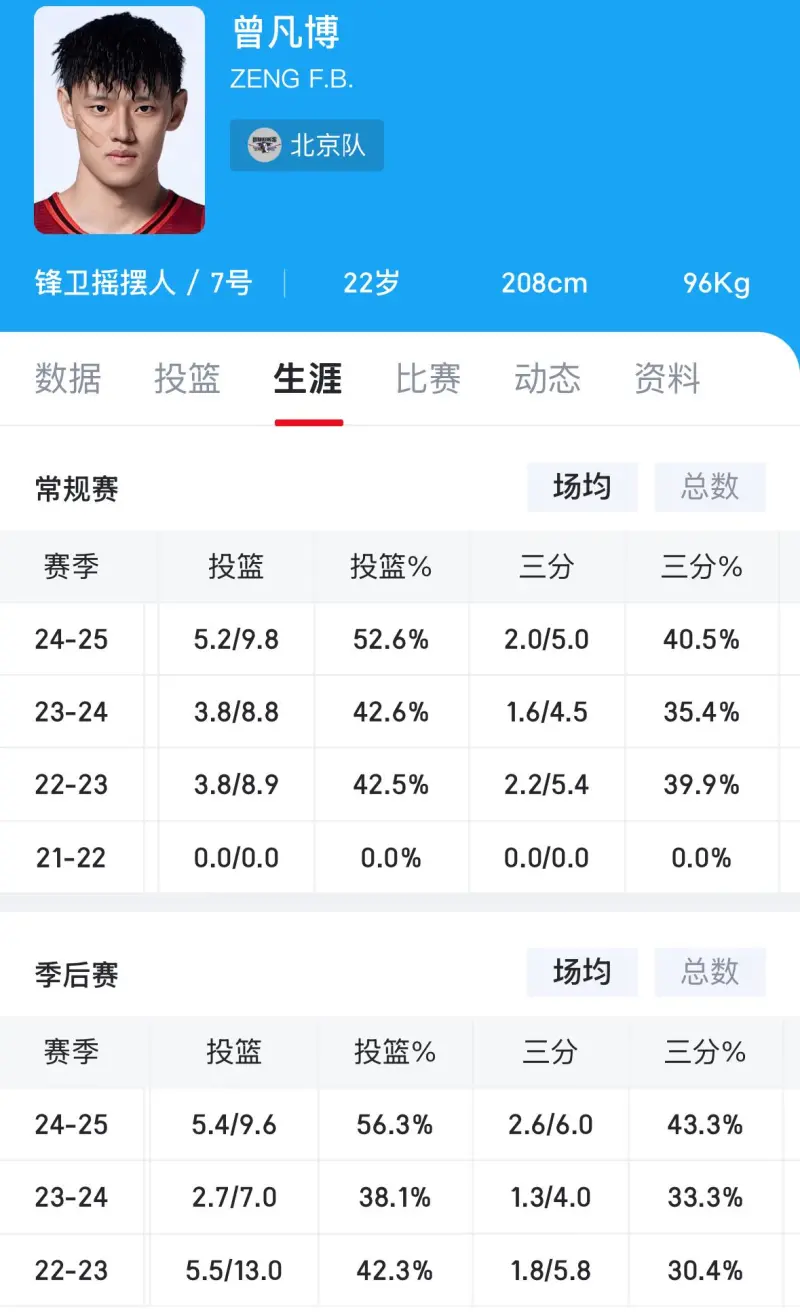The height and width of the screenshot is (1314, 800).
Task: Go to the 动态 tab
Action: [x=547, y=379]
